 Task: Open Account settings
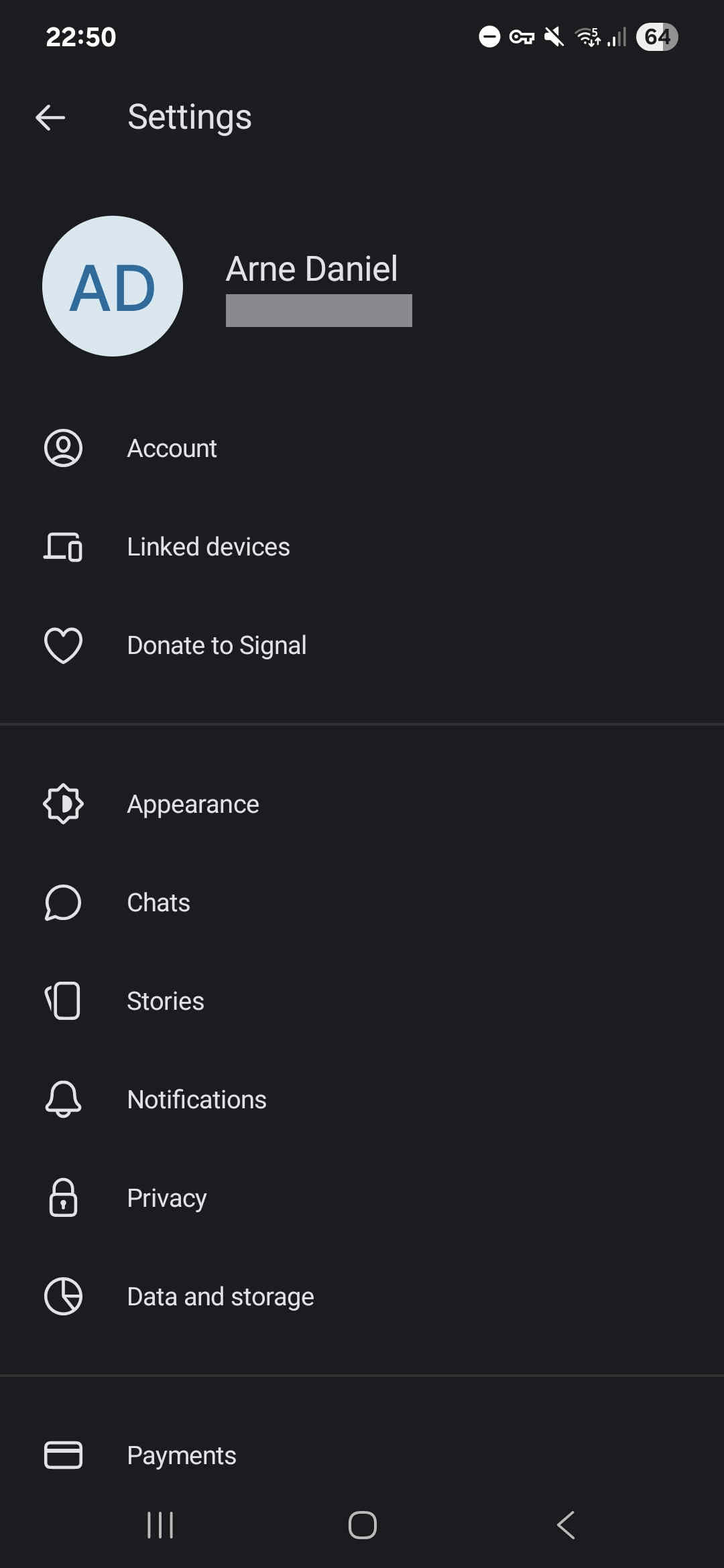coord(362,448)
